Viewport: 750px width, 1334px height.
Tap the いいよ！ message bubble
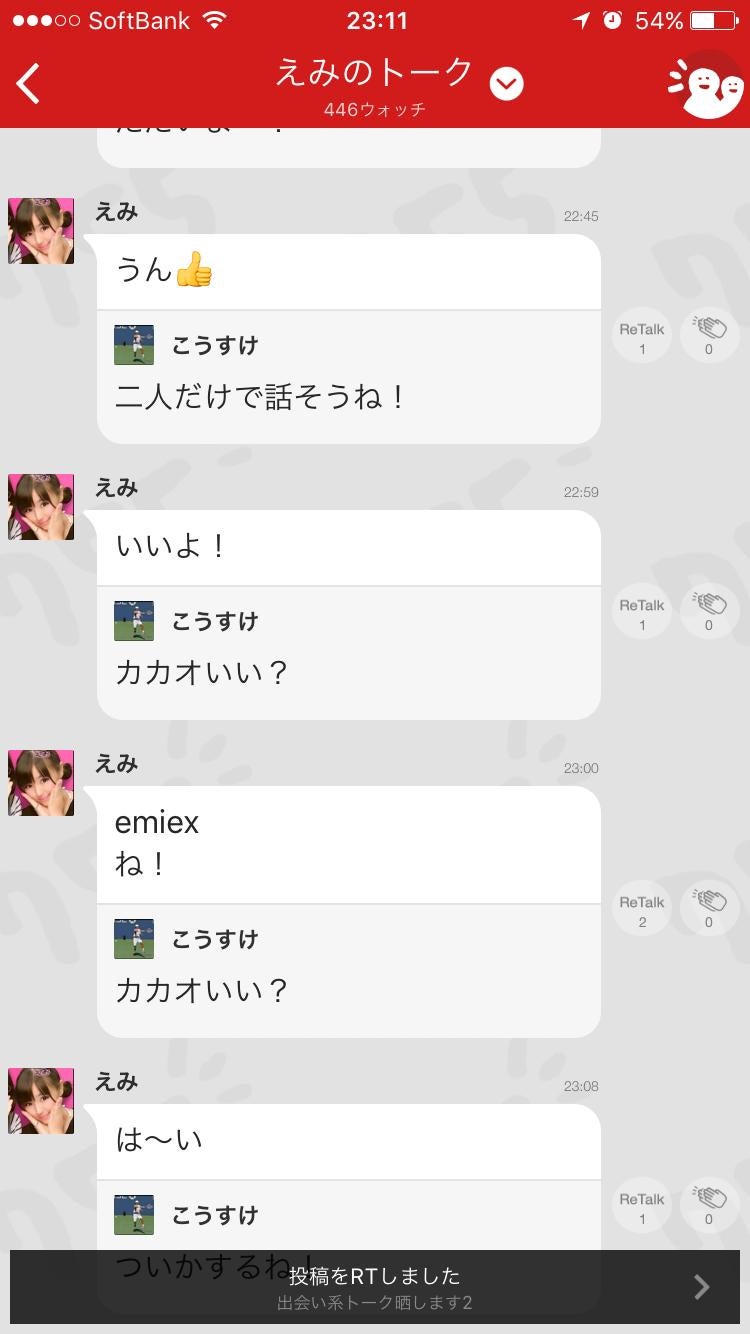pos(348,546)
